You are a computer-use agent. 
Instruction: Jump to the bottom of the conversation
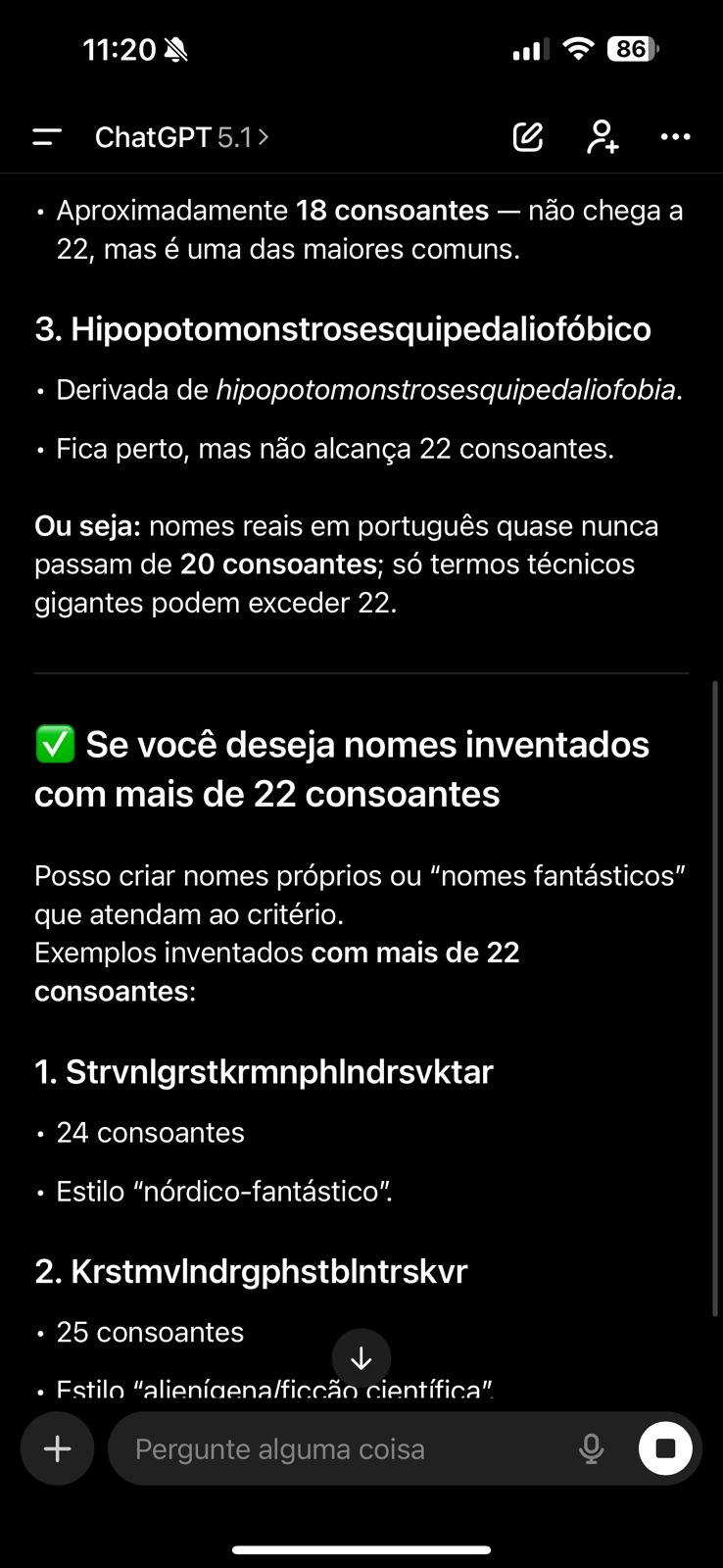pos(361,1358)
